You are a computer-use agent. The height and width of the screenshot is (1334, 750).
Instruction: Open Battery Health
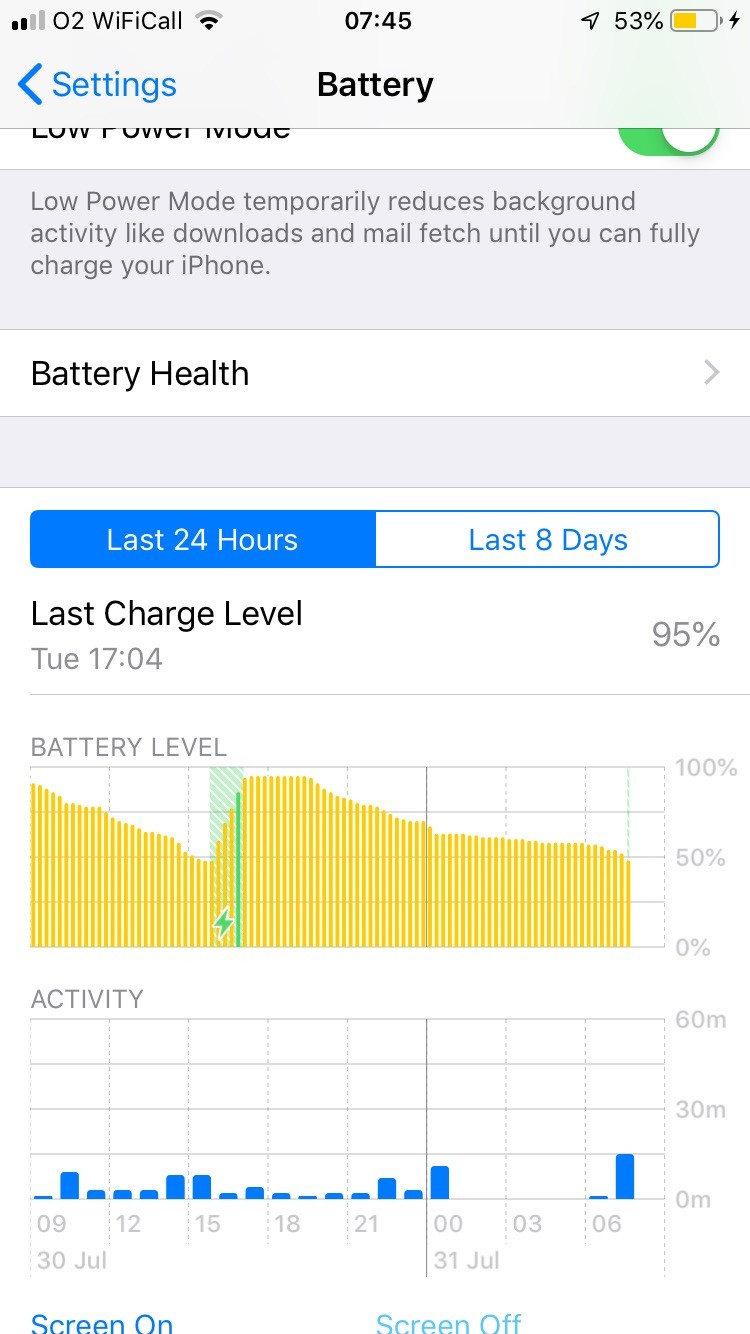(x=375, y=374)
